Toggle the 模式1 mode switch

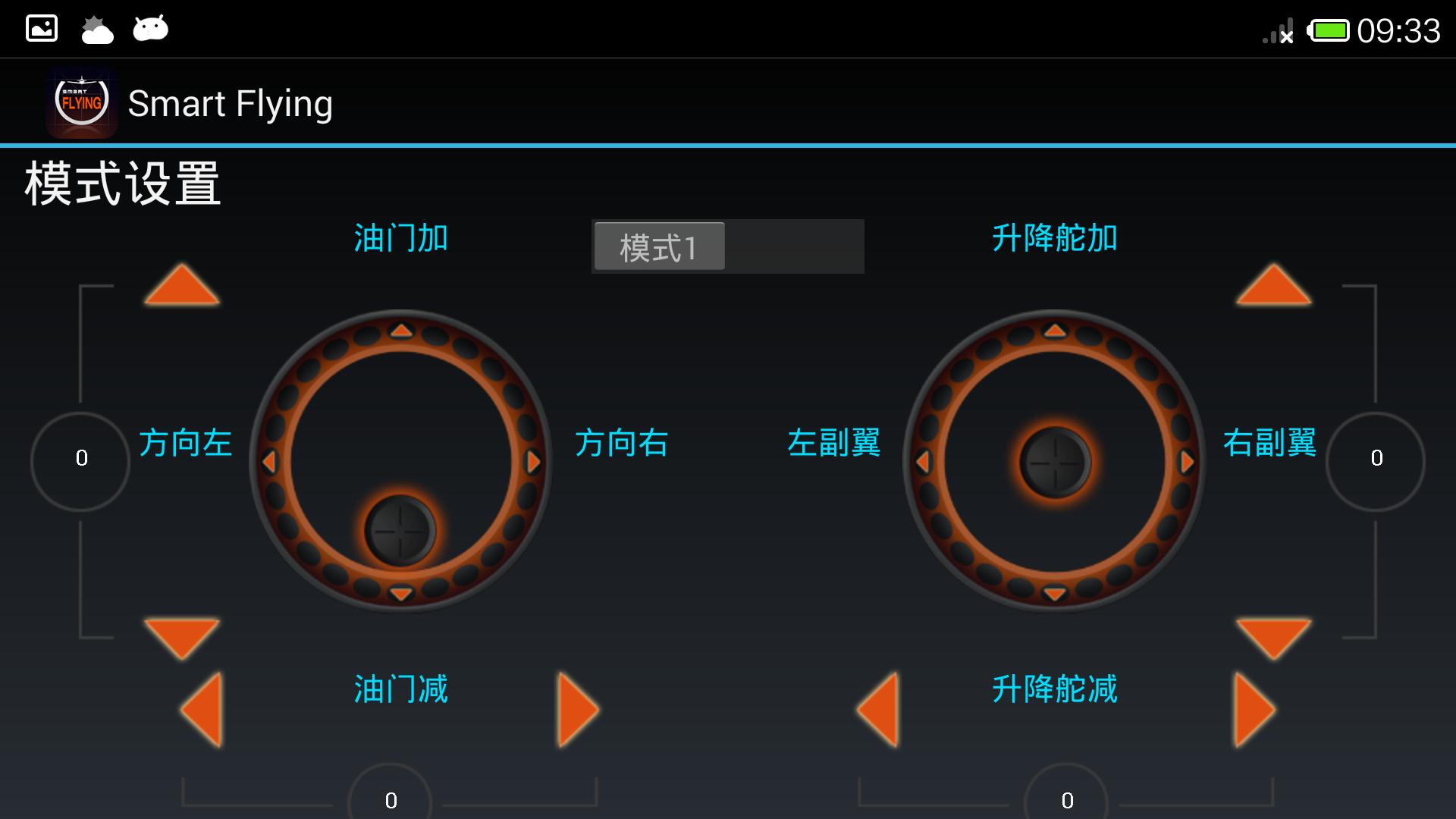(x=727, y=246)
